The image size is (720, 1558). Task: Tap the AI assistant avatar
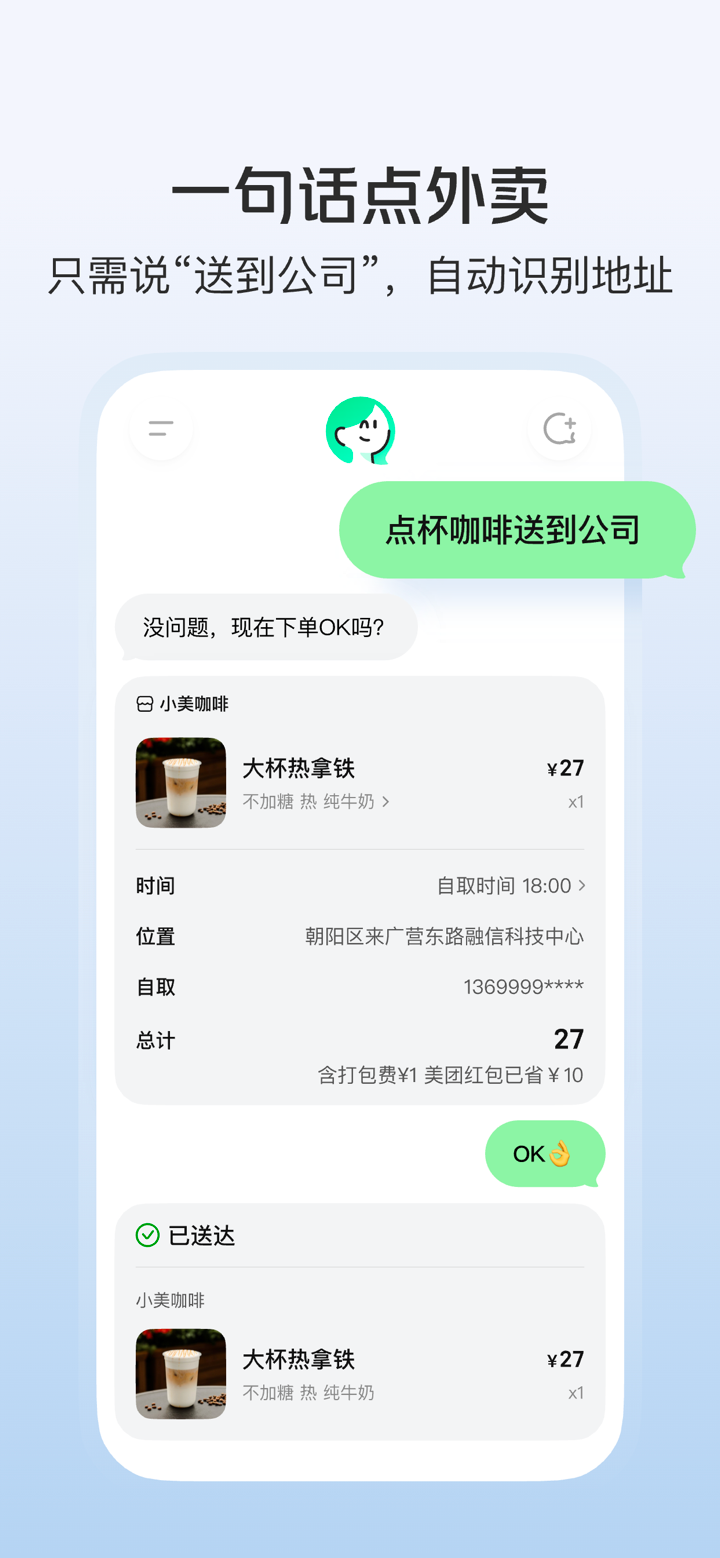(x=360, y=428)
